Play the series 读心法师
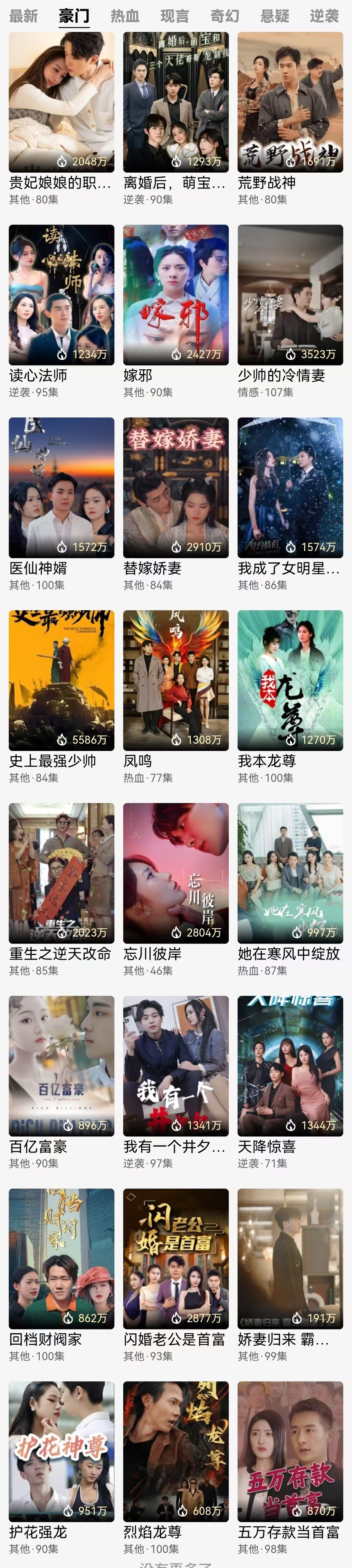352x1568 pixels. click(x=61, y=294)
